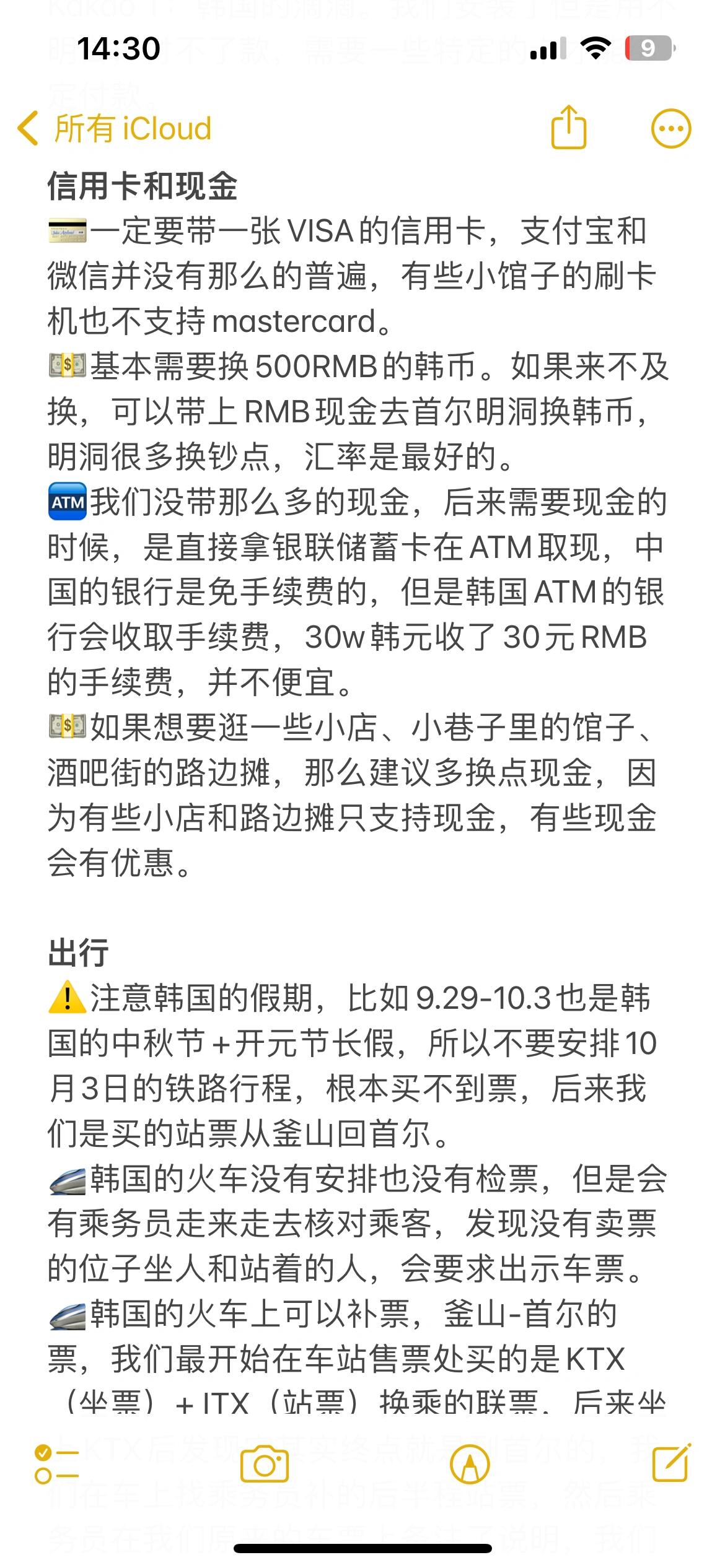Compose a new note
This screenshot has width=725, height=1568.
pyautogui.click(x=672, y=1463)
